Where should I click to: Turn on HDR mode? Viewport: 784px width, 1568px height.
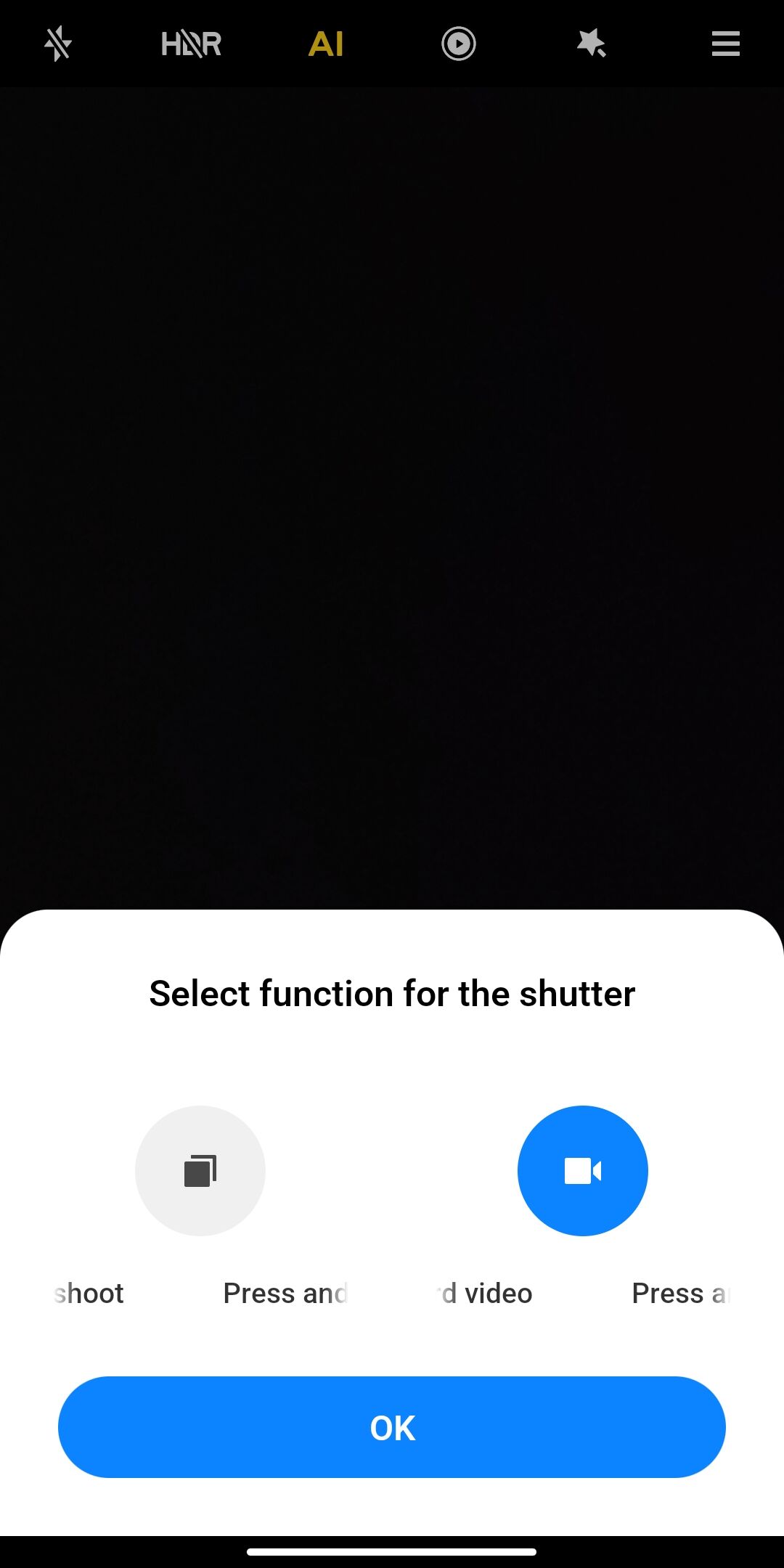pos(191,44)
